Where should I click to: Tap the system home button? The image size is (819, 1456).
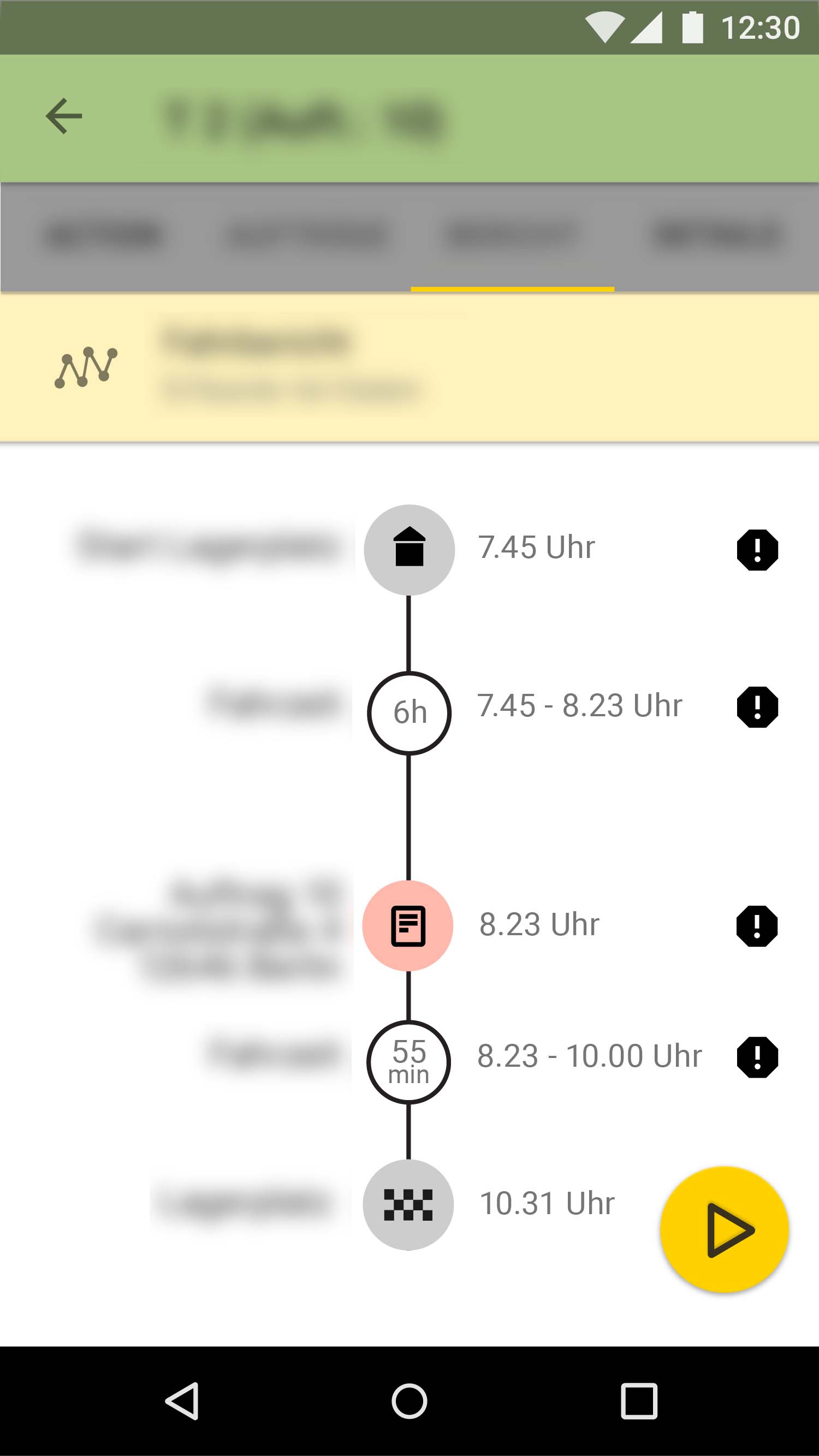(x=409, y=1401)
